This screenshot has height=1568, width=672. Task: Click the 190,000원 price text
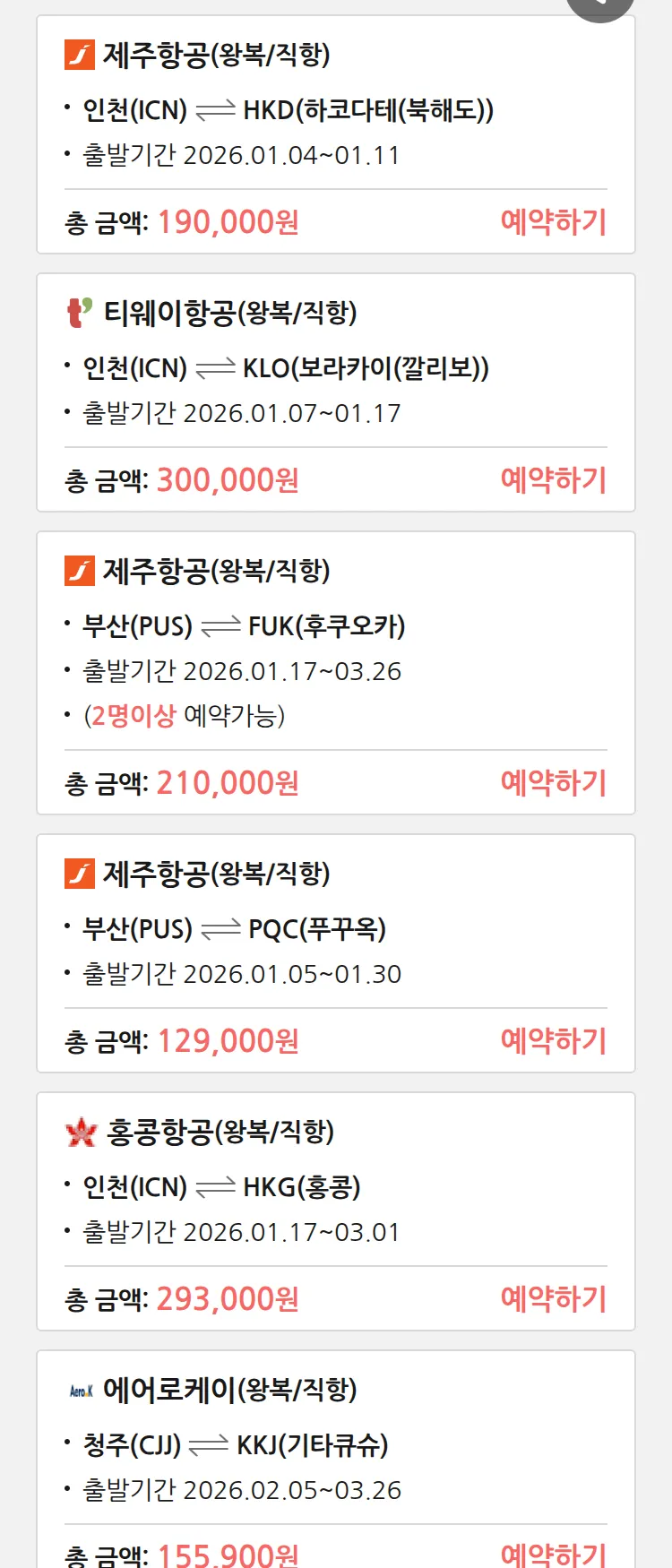coord(228,221)
